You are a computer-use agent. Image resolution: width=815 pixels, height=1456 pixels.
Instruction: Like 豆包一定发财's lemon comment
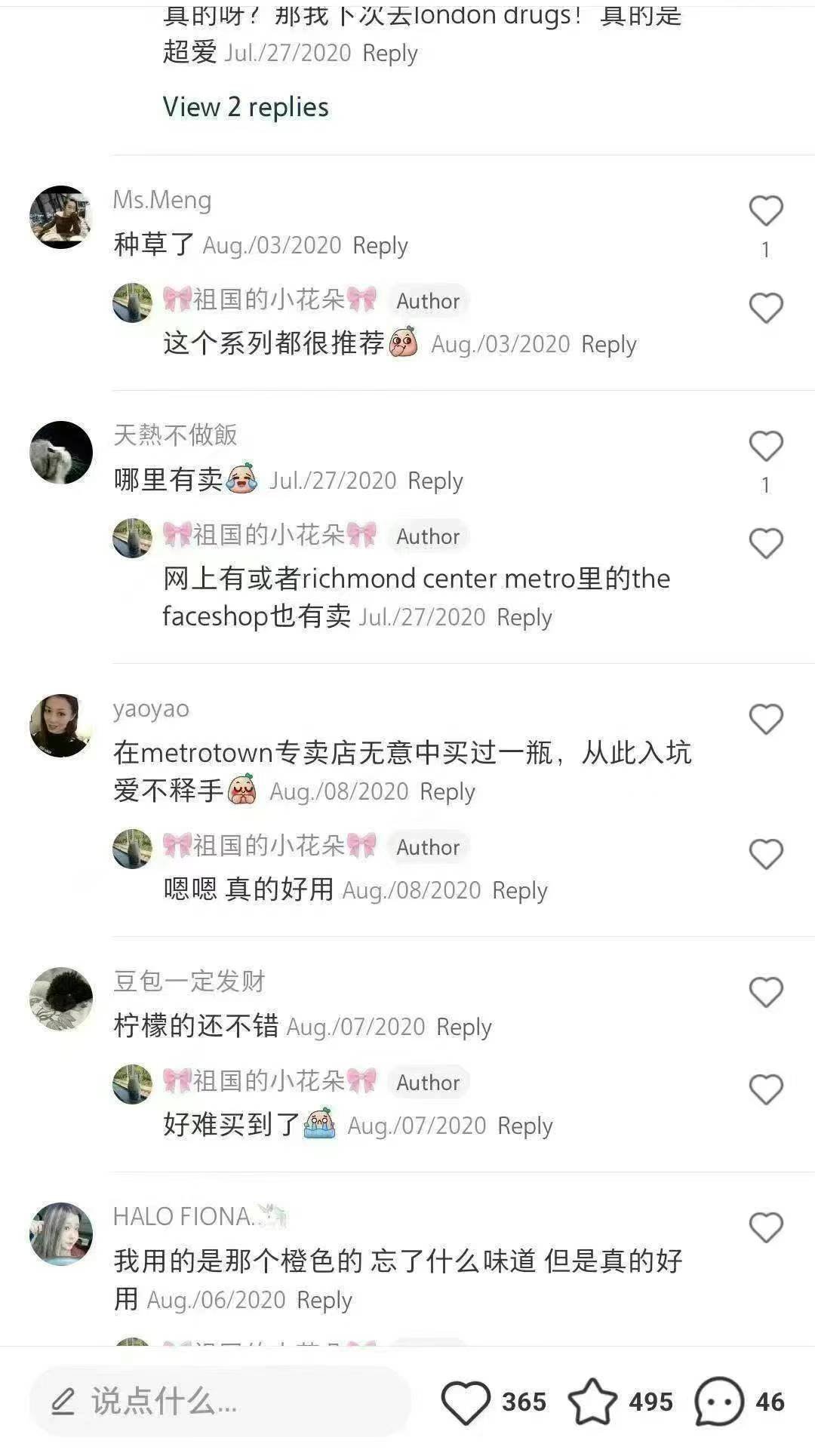point(765,993)
